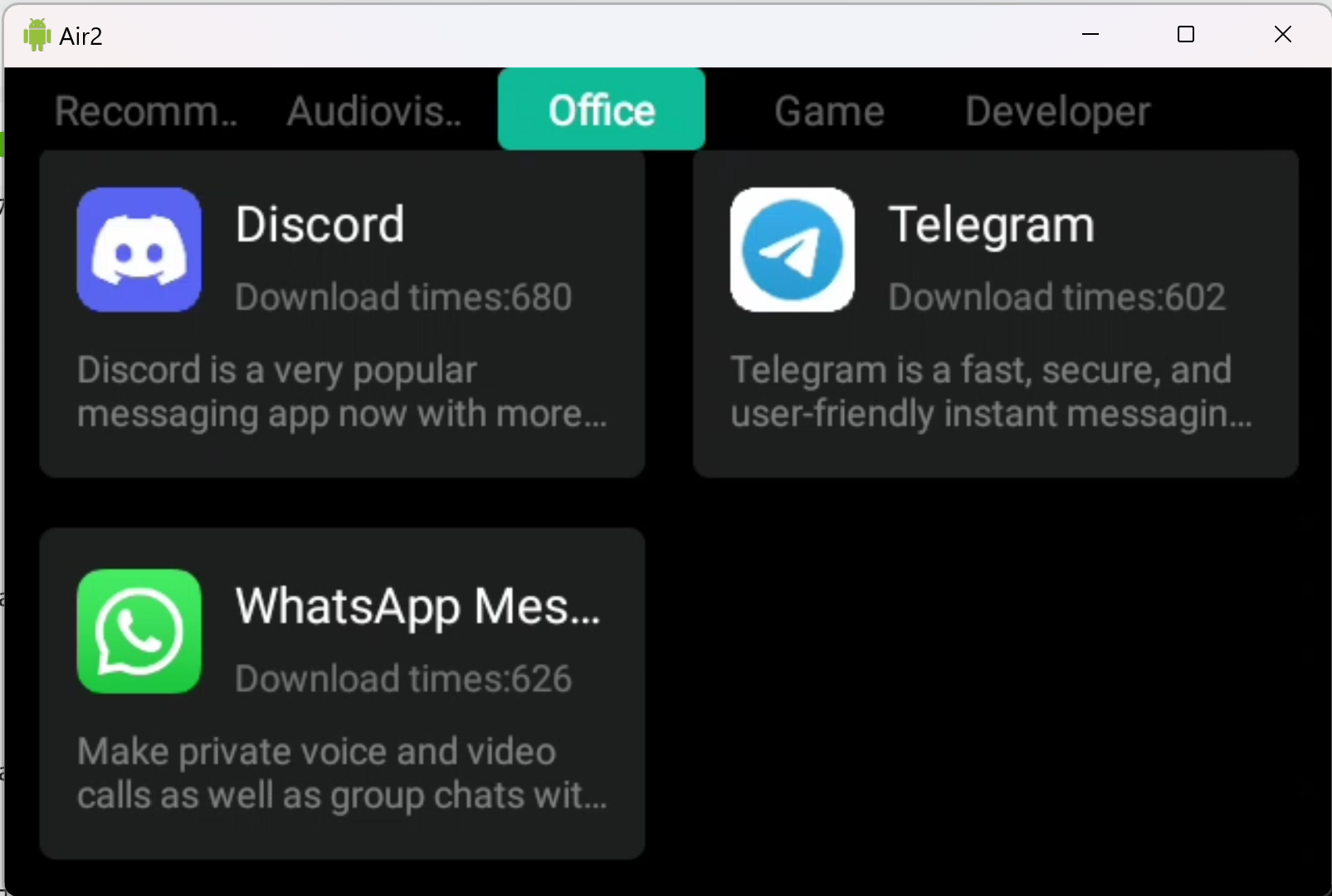Open the Audiovis.. tab
The height and width of the screenshot is (896, 1332).
pyautogui.click(x=373, y=111)
